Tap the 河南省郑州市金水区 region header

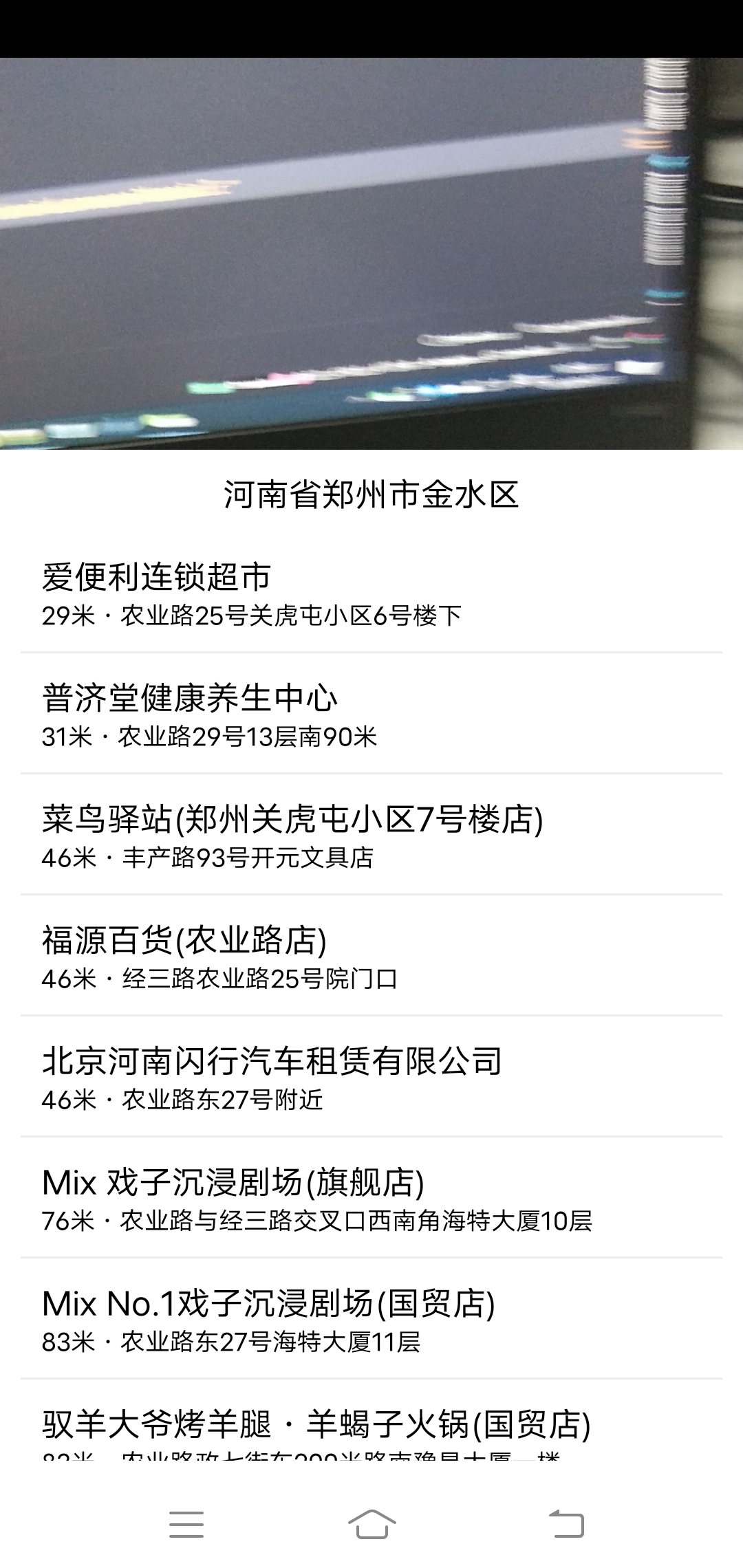(371, 494)
